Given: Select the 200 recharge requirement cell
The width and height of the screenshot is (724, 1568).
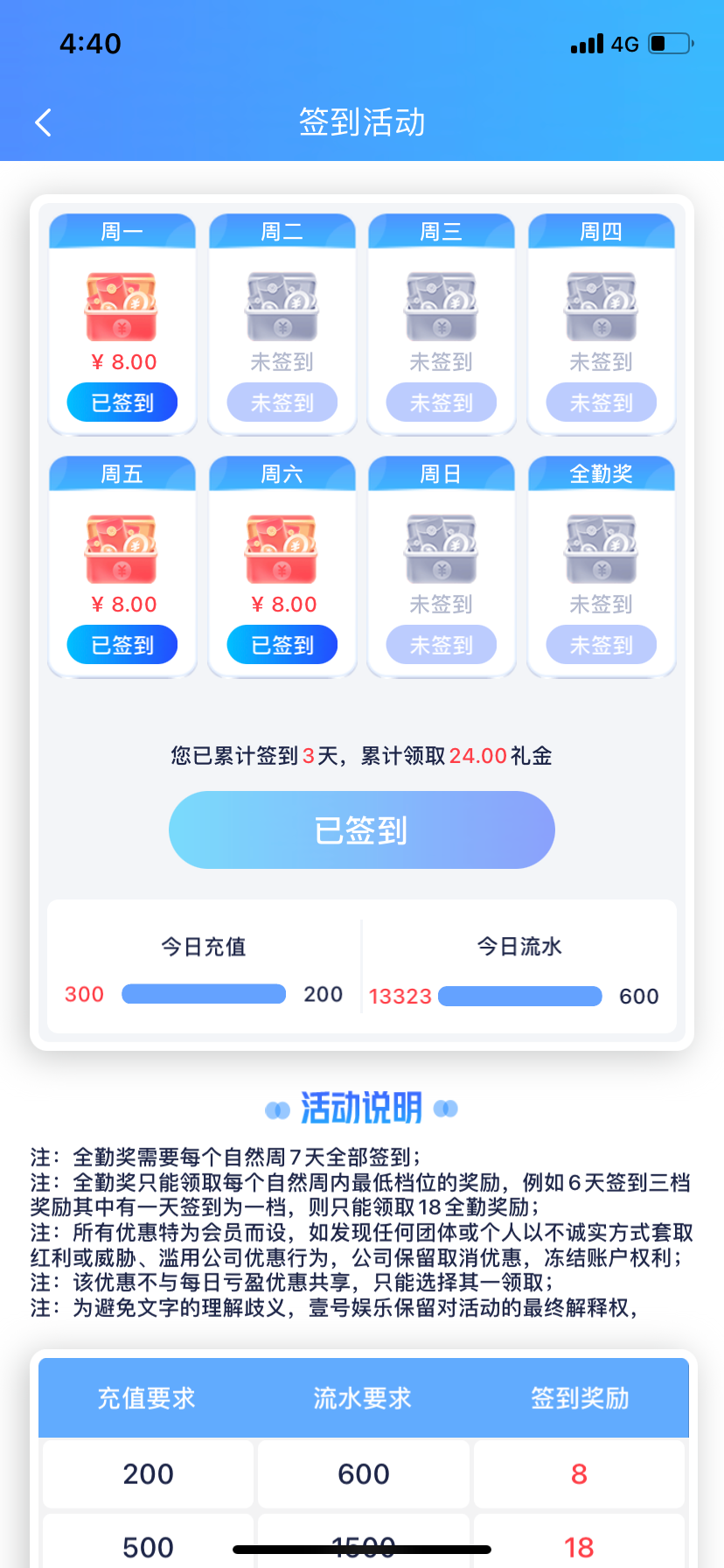Looking at the screenshot, I should (x=147, y=1473).
